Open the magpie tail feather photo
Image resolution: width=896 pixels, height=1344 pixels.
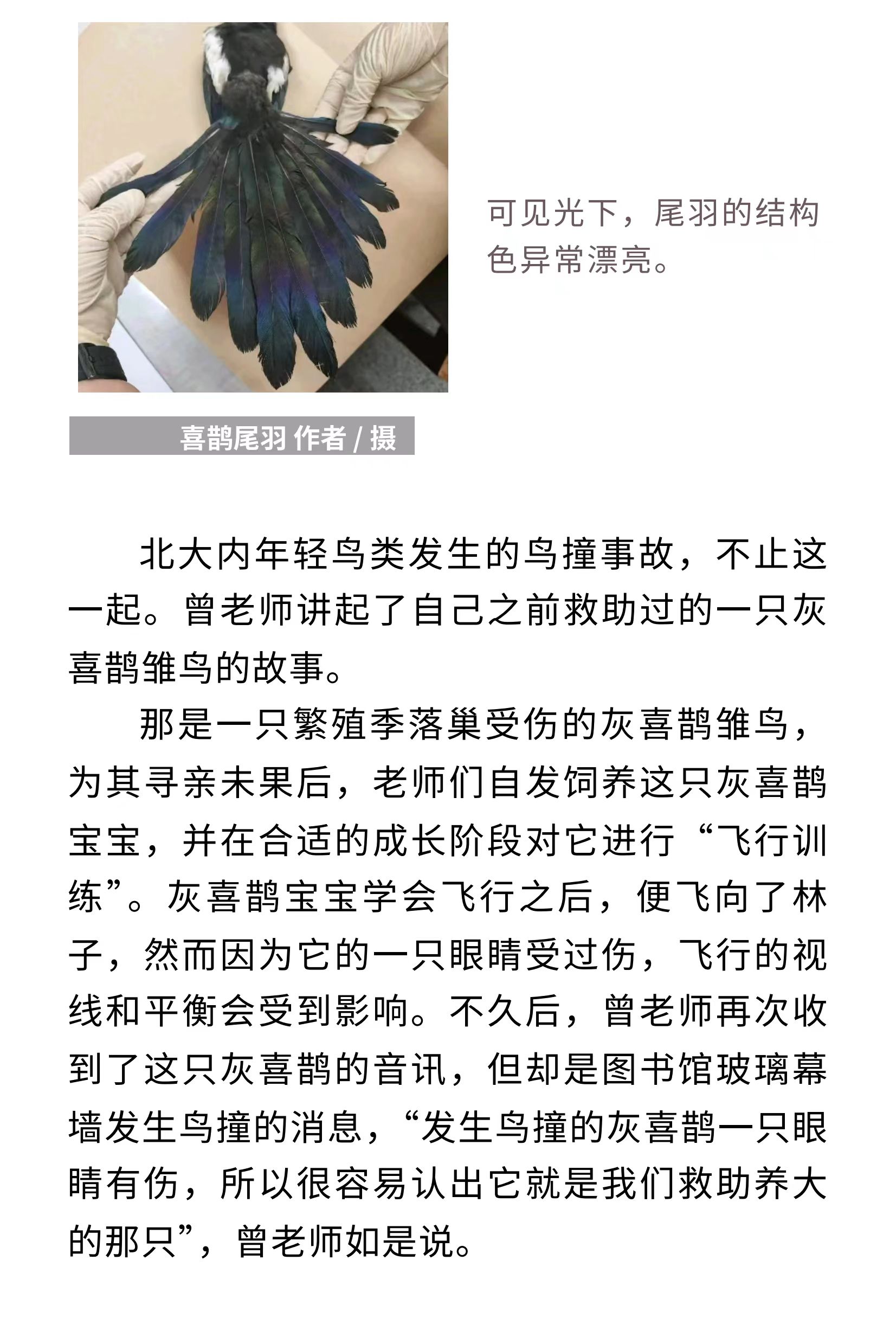tap(263, 207)
